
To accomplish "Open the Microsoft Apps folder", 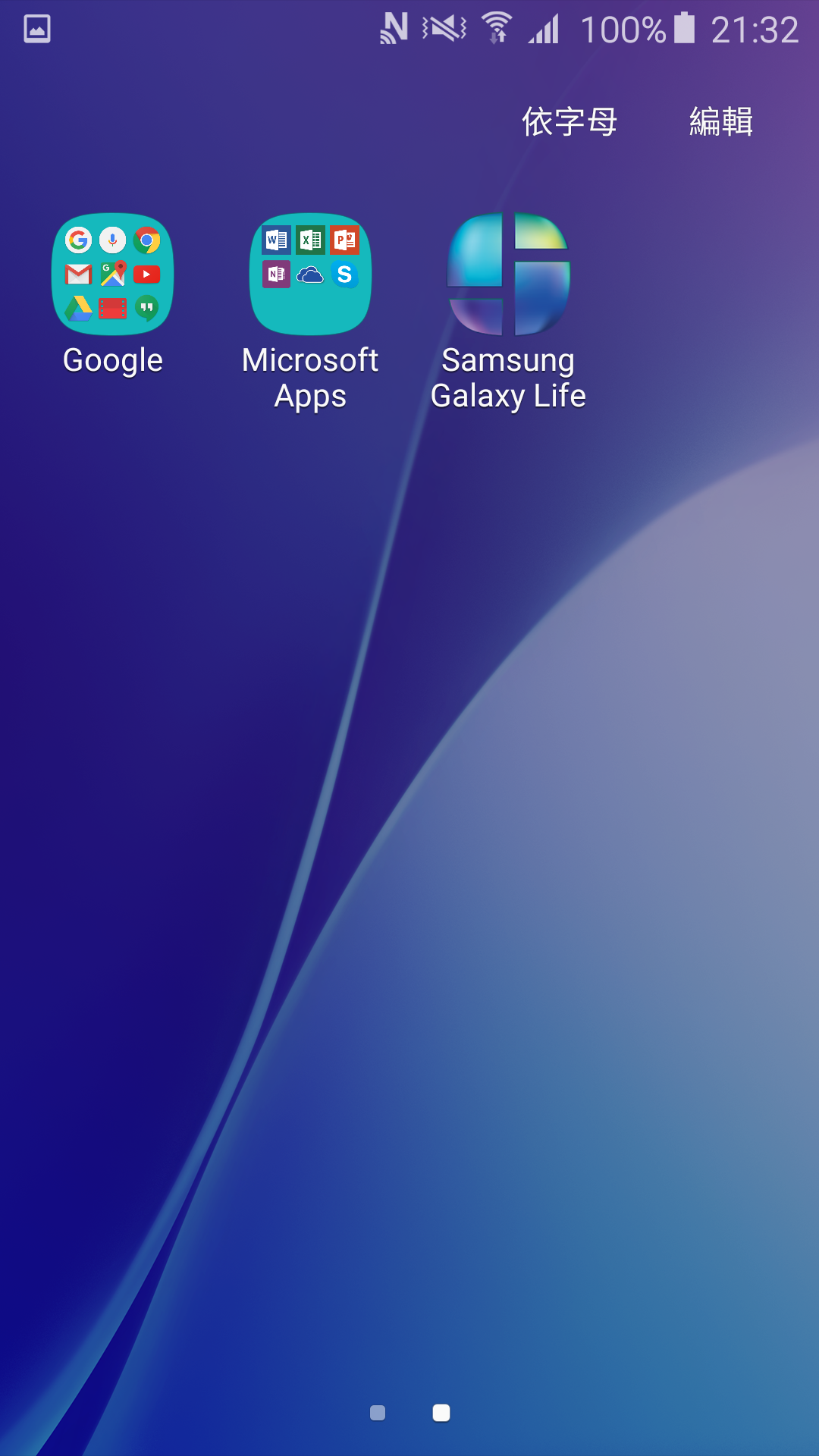I will click(310, 275).
